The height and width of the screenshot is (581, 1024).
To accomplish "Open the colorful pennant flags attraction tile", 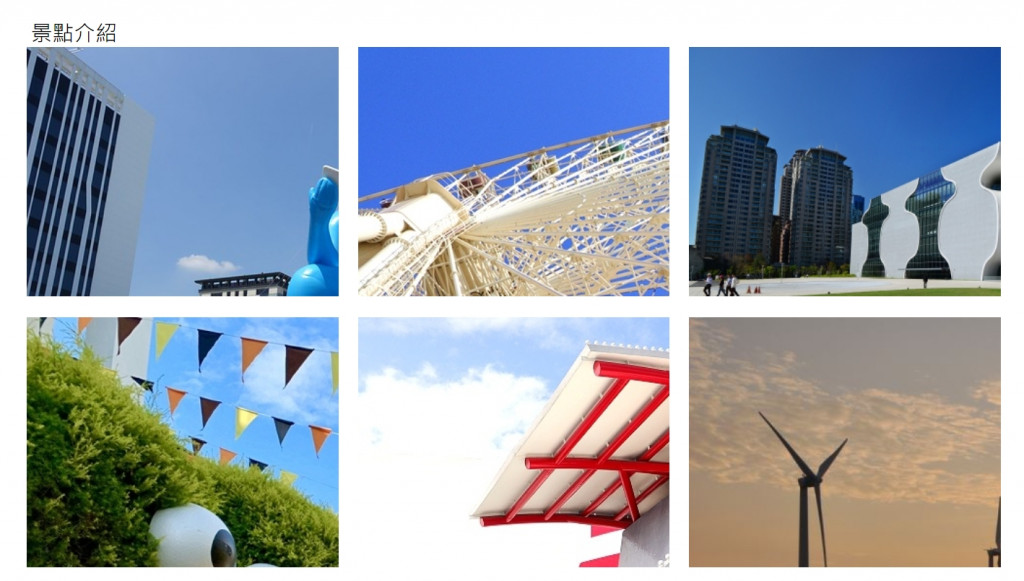I will [x=182, y=442].
